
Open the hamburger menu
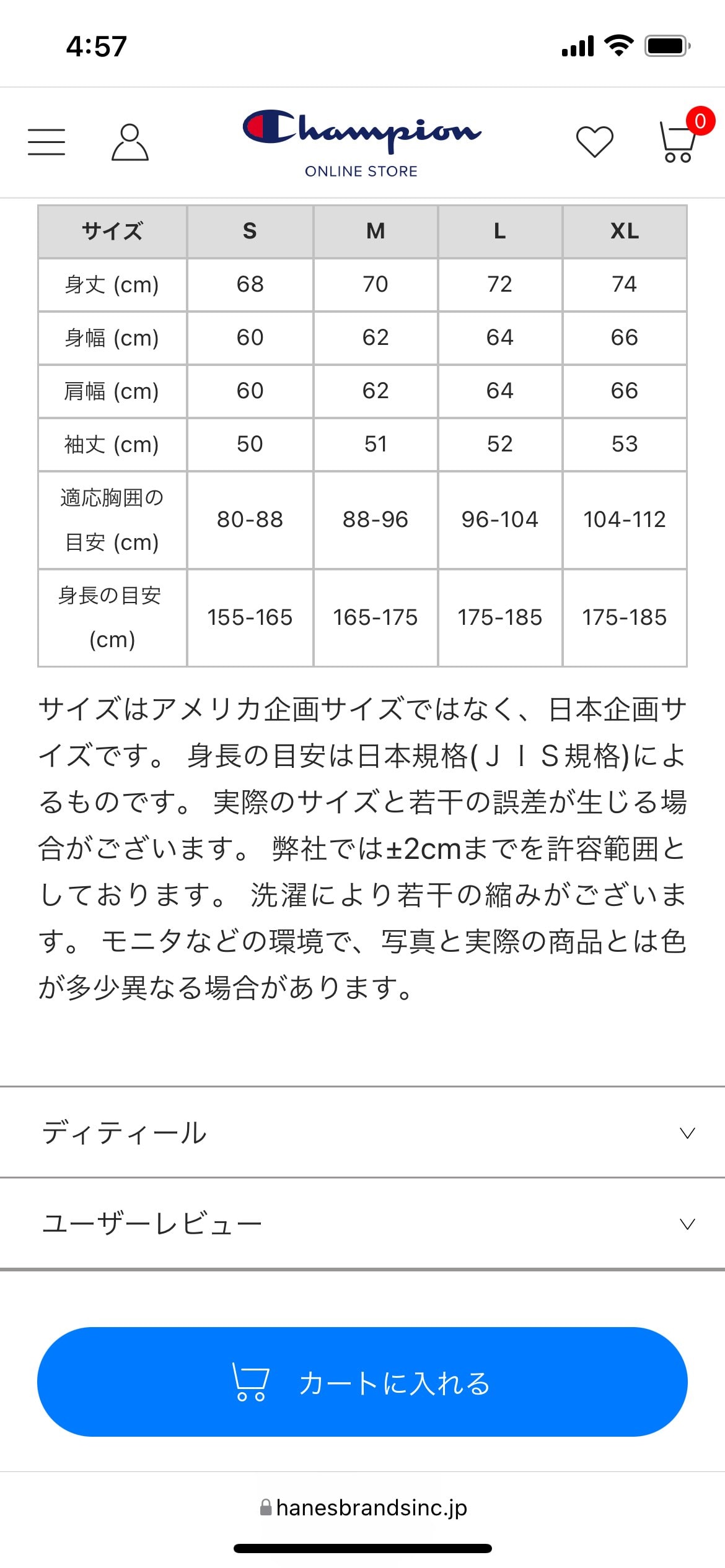(46, 142)
